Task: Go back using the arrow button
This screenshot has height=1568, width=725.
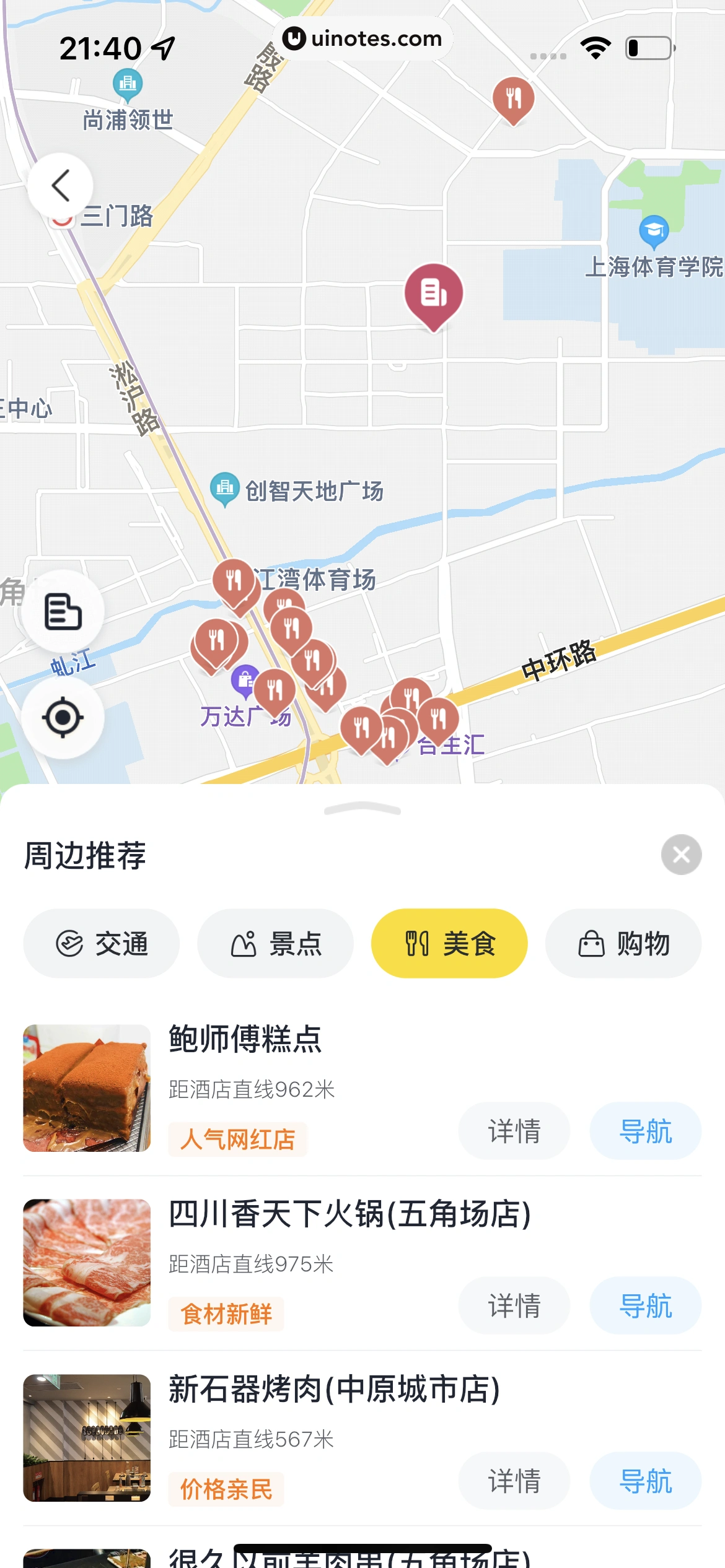Action: pyautogui.click(x=60, y=186)
